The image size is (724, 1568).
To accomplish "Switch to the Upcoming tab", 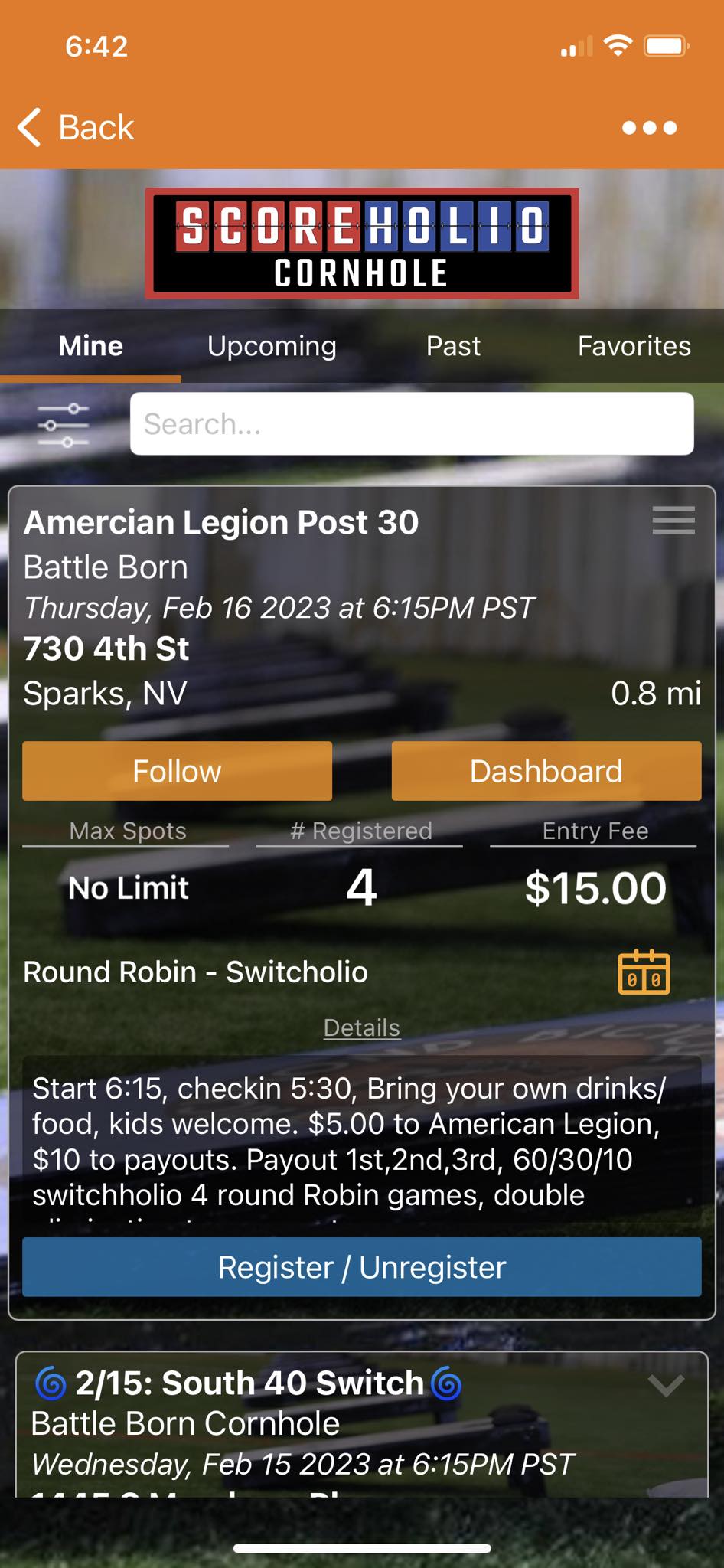I will (272, 346).
